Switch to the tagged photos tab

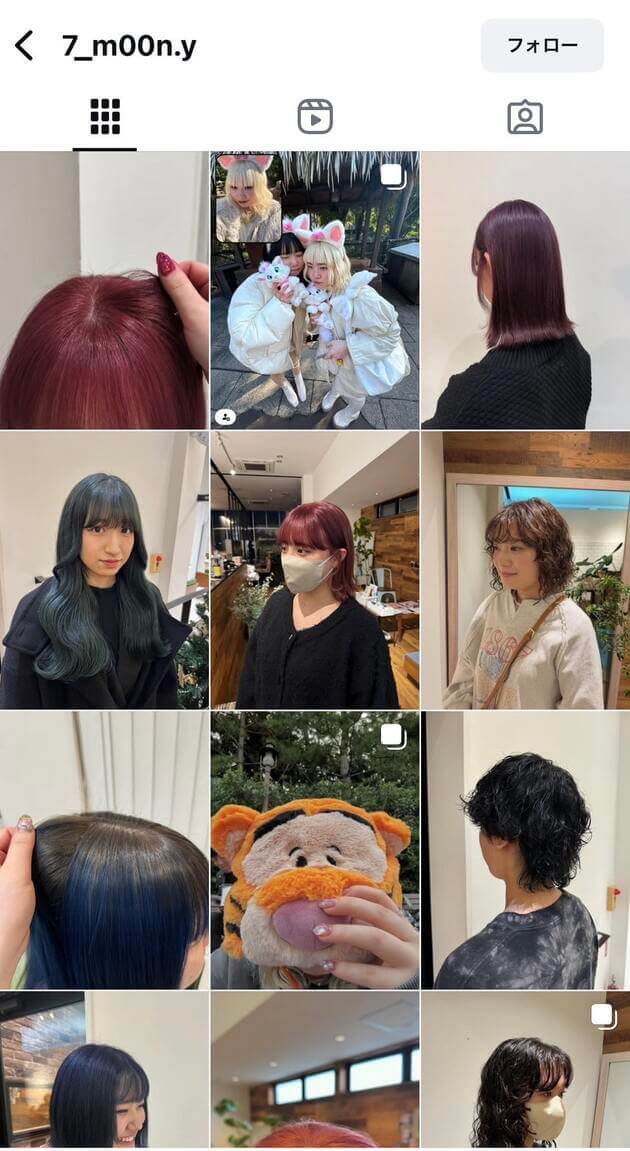[524, 117]
